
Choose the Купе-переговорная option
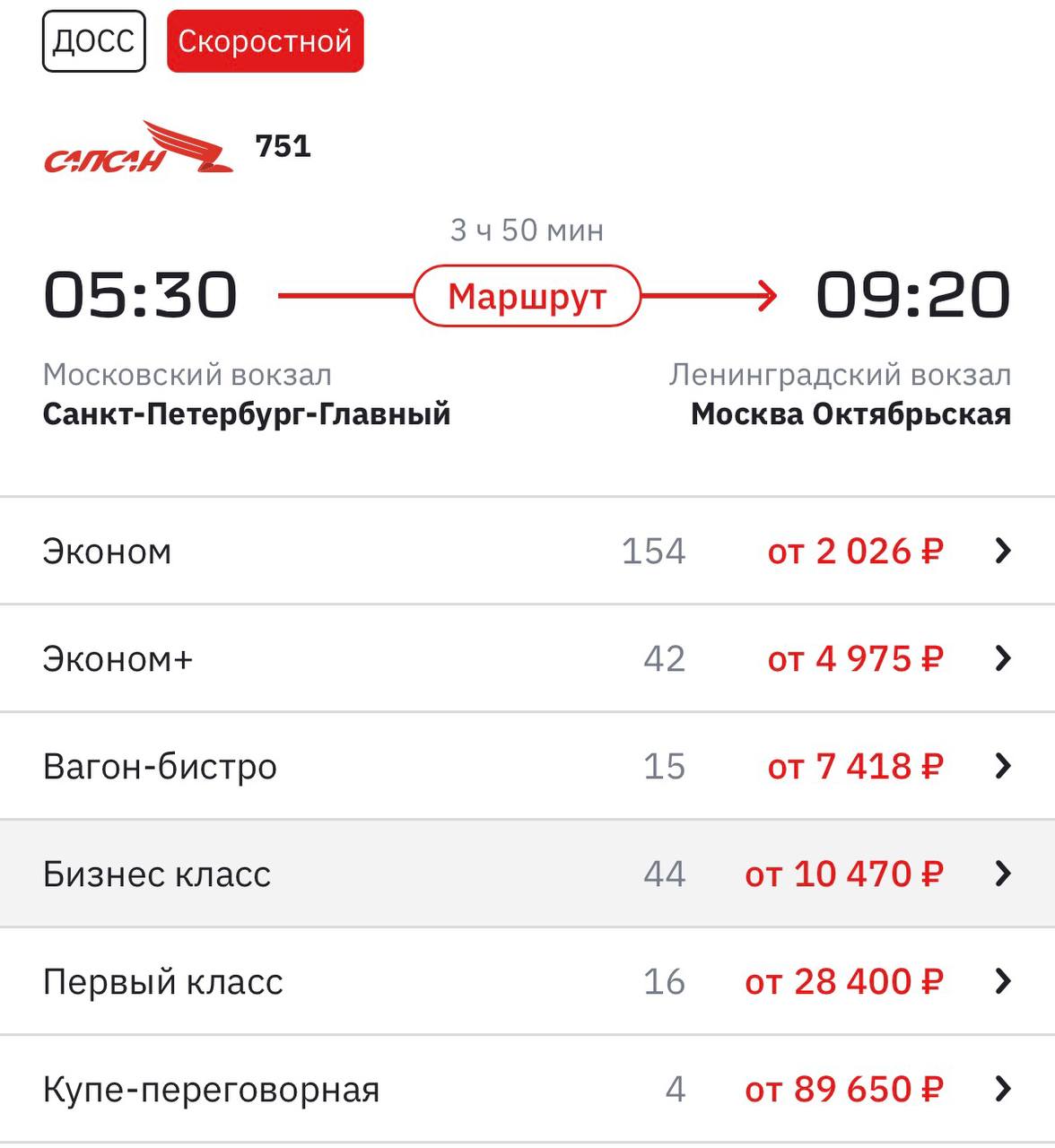pos(527,1089)
